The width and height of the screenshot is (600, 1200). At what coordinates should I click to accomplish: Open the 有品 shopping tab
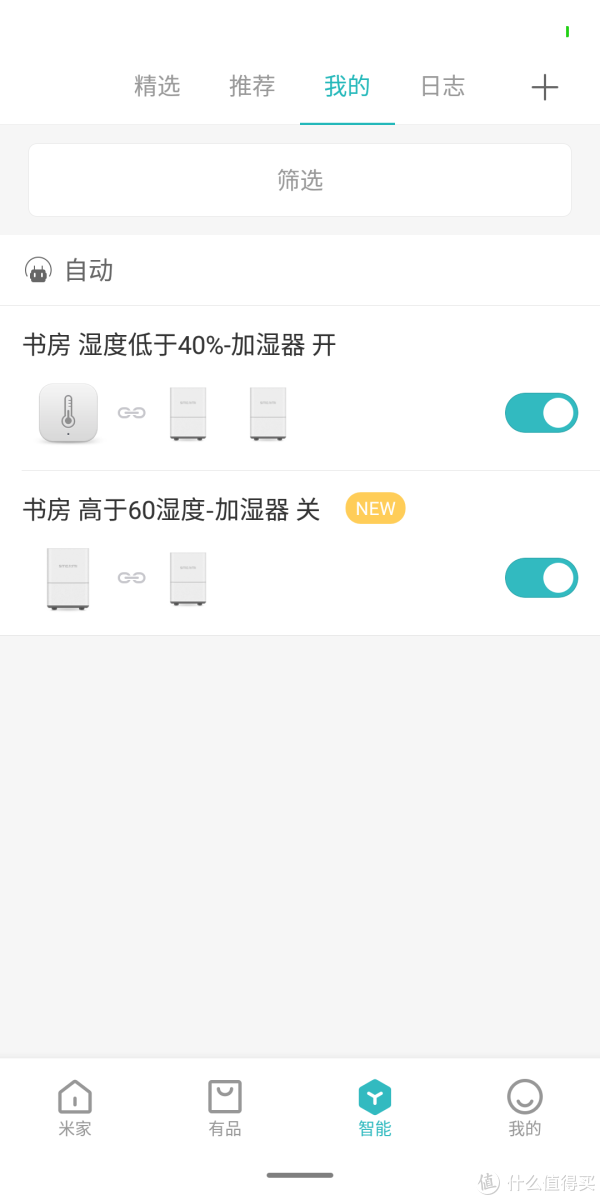pos(225,1108)
